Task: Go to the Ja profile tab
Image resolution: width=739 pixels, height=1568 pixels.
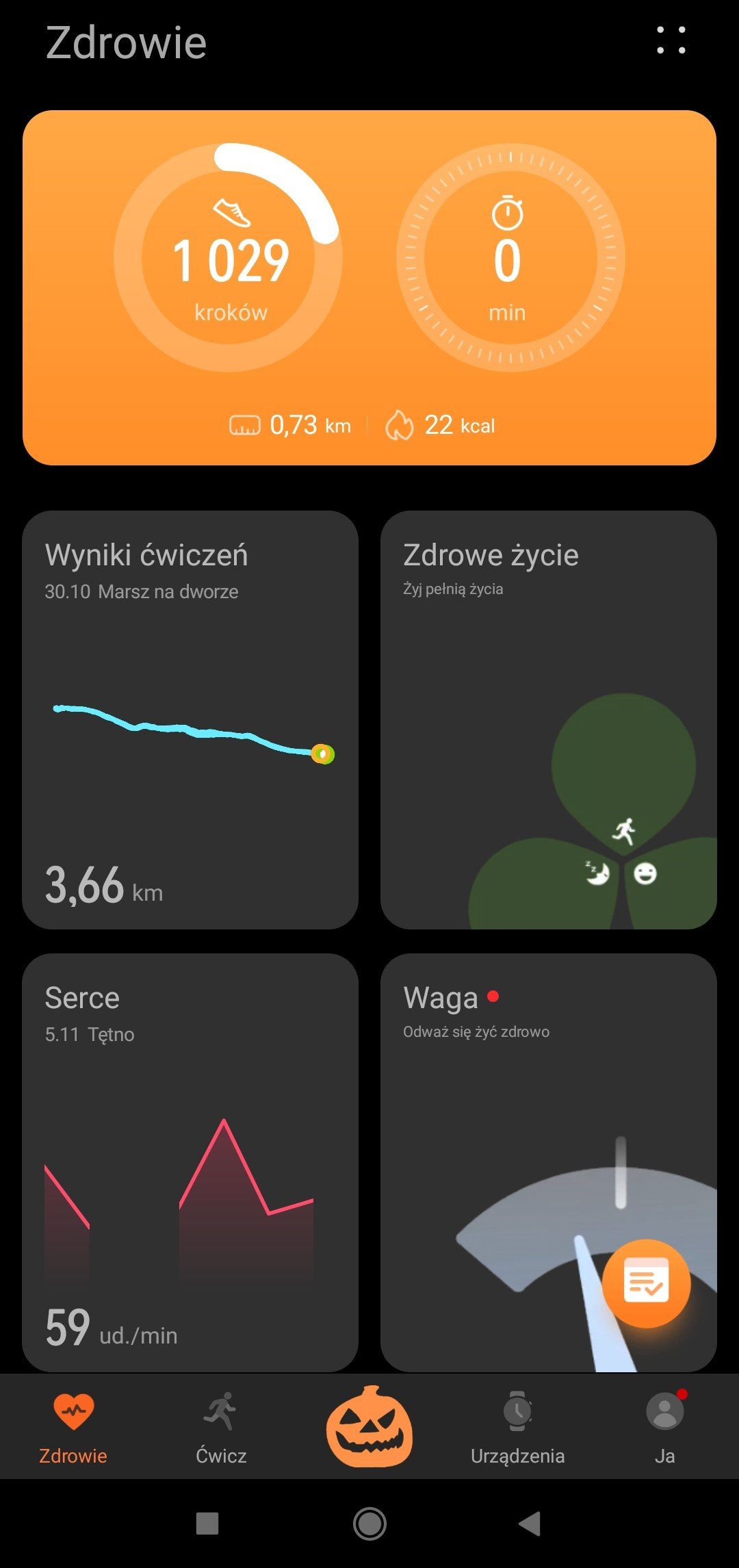Action: click(665, 1428)
